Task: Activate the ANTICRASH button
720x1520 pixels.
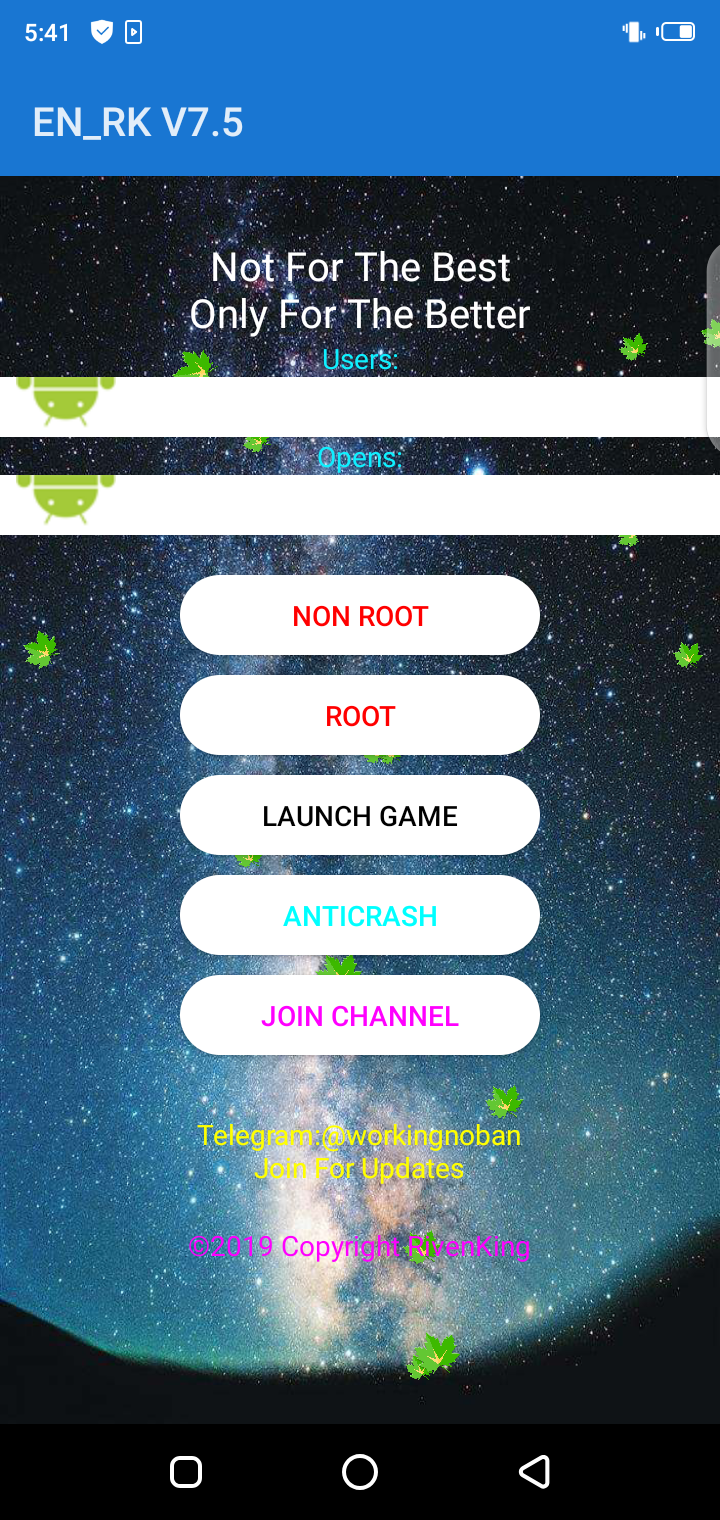Action: pos(360,916)
